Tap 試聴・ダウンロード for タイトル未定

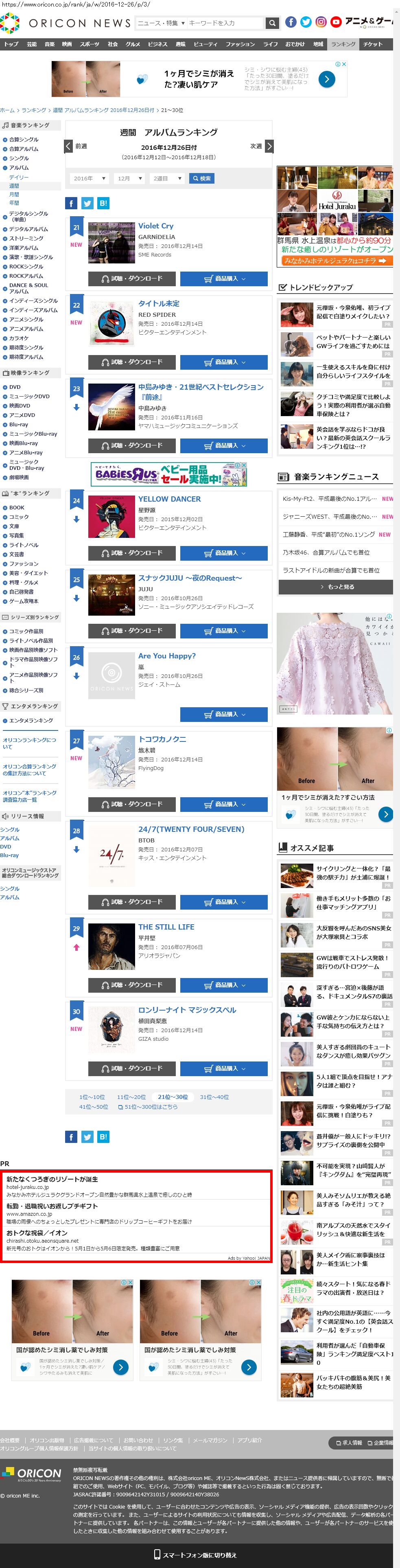pyautogui.click(x=132, y=362)
